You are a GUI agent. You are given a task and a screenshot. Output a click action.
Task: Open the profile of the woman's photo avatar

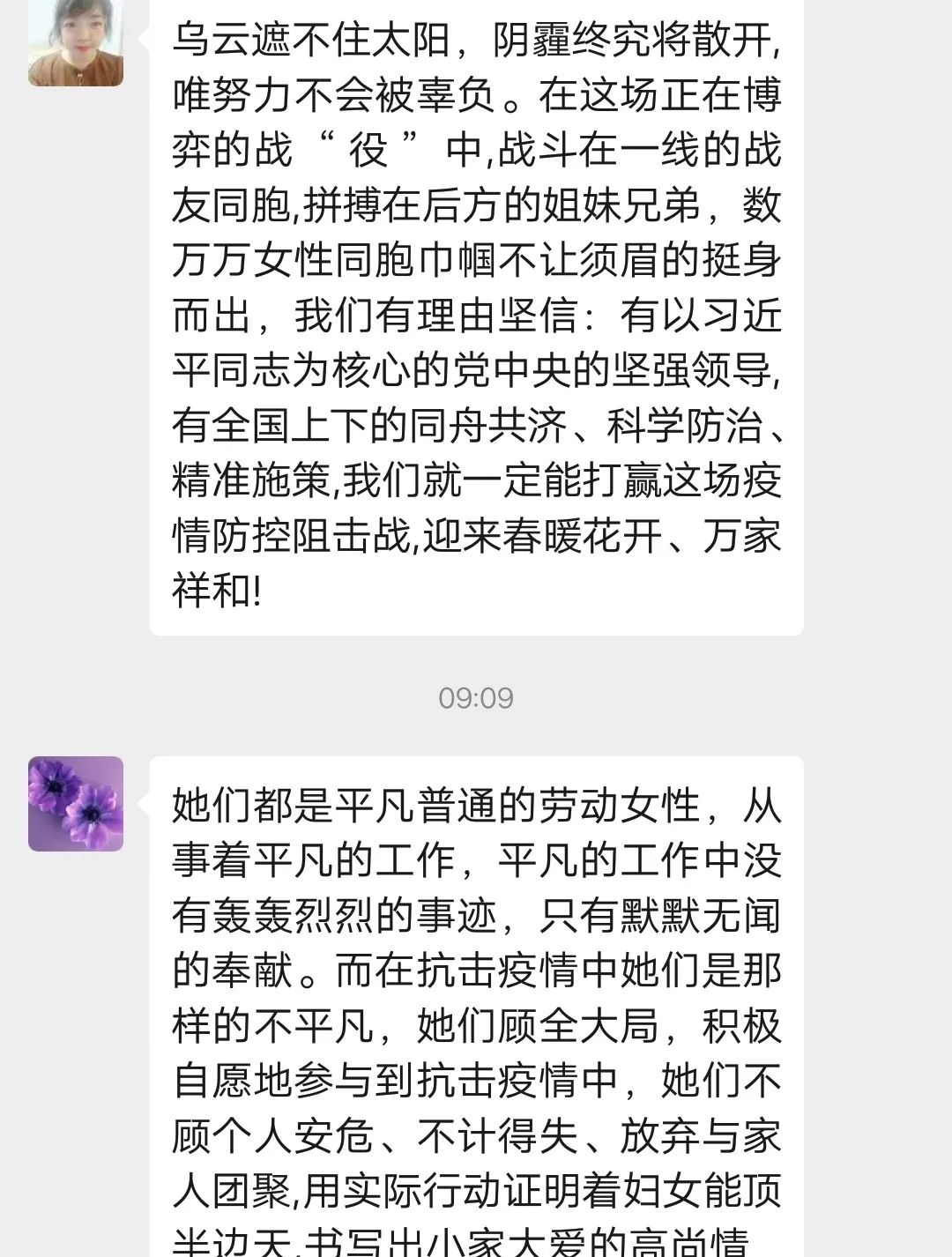(76, 42)
